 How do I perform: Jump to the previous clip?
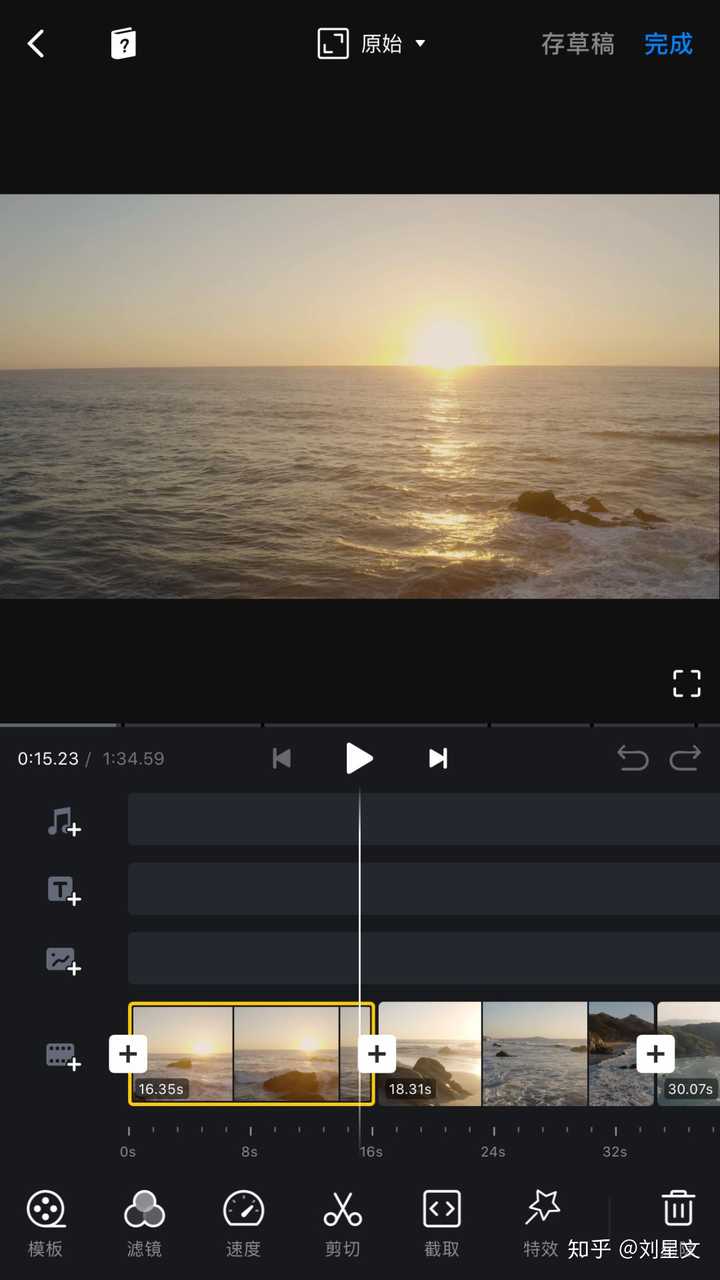coord(282,758)
